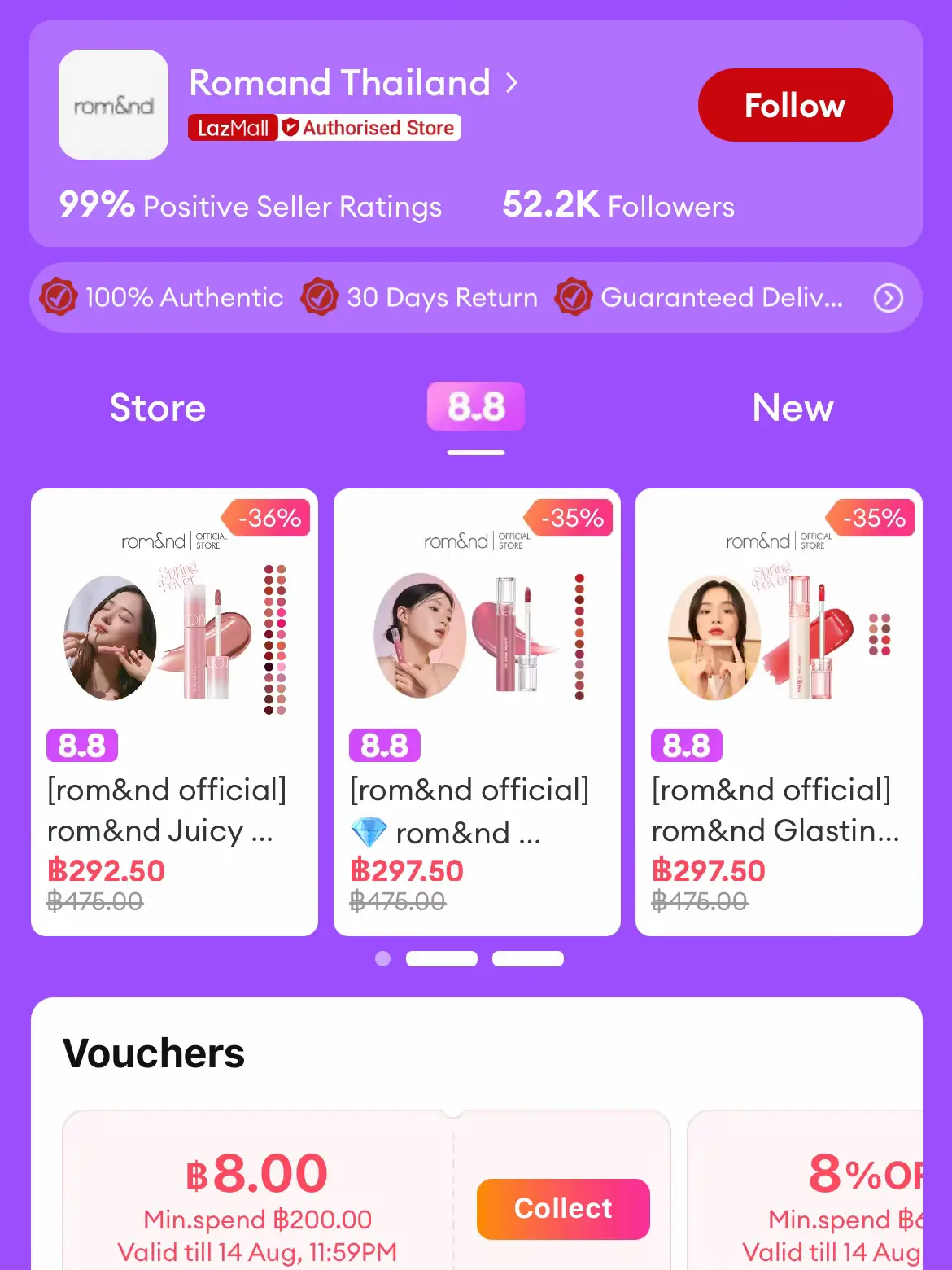Open the Romand Thailand store page
Image resolution: width=952 pixels, height=1270 pixels.
pos(352,83)
